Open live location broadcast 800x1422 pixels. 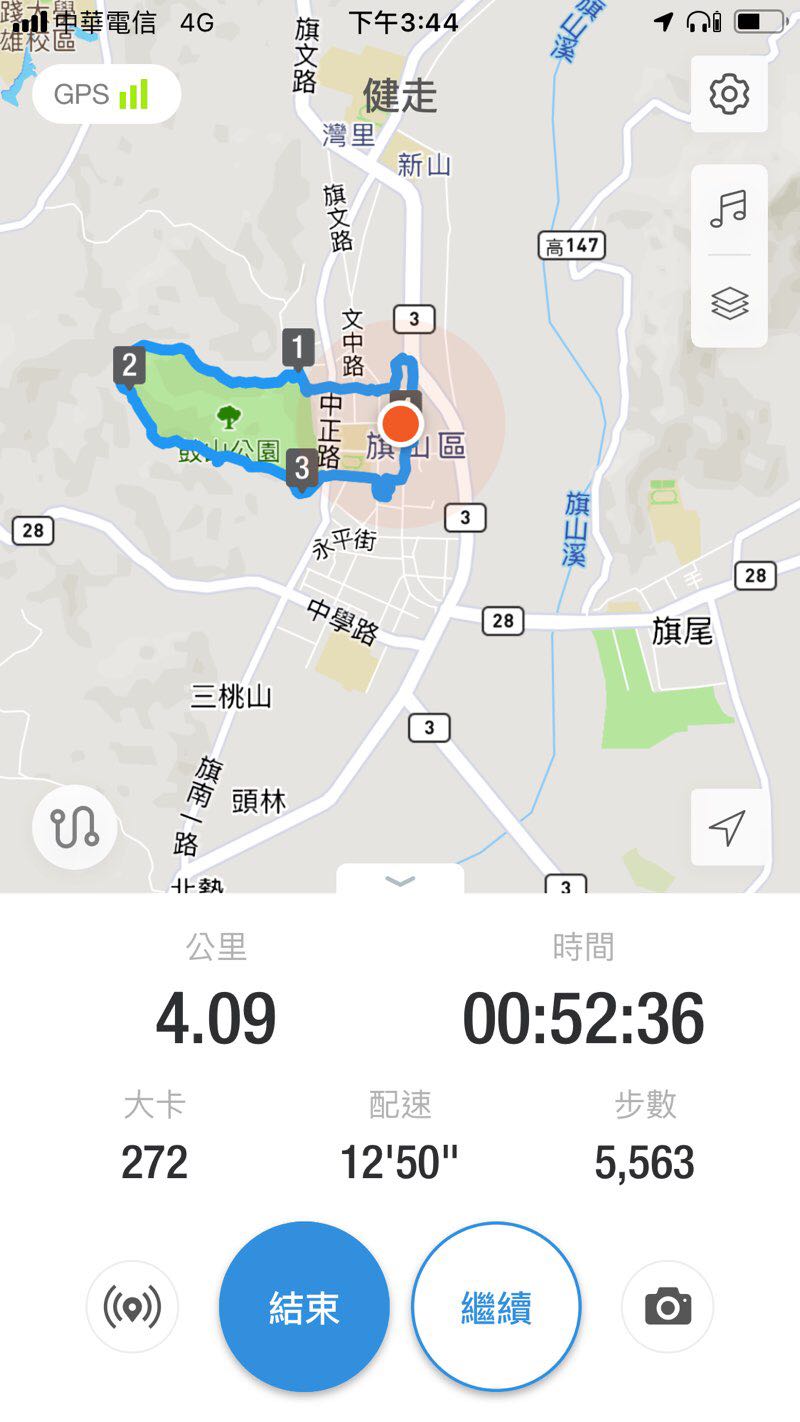[x=132, y=1307]
